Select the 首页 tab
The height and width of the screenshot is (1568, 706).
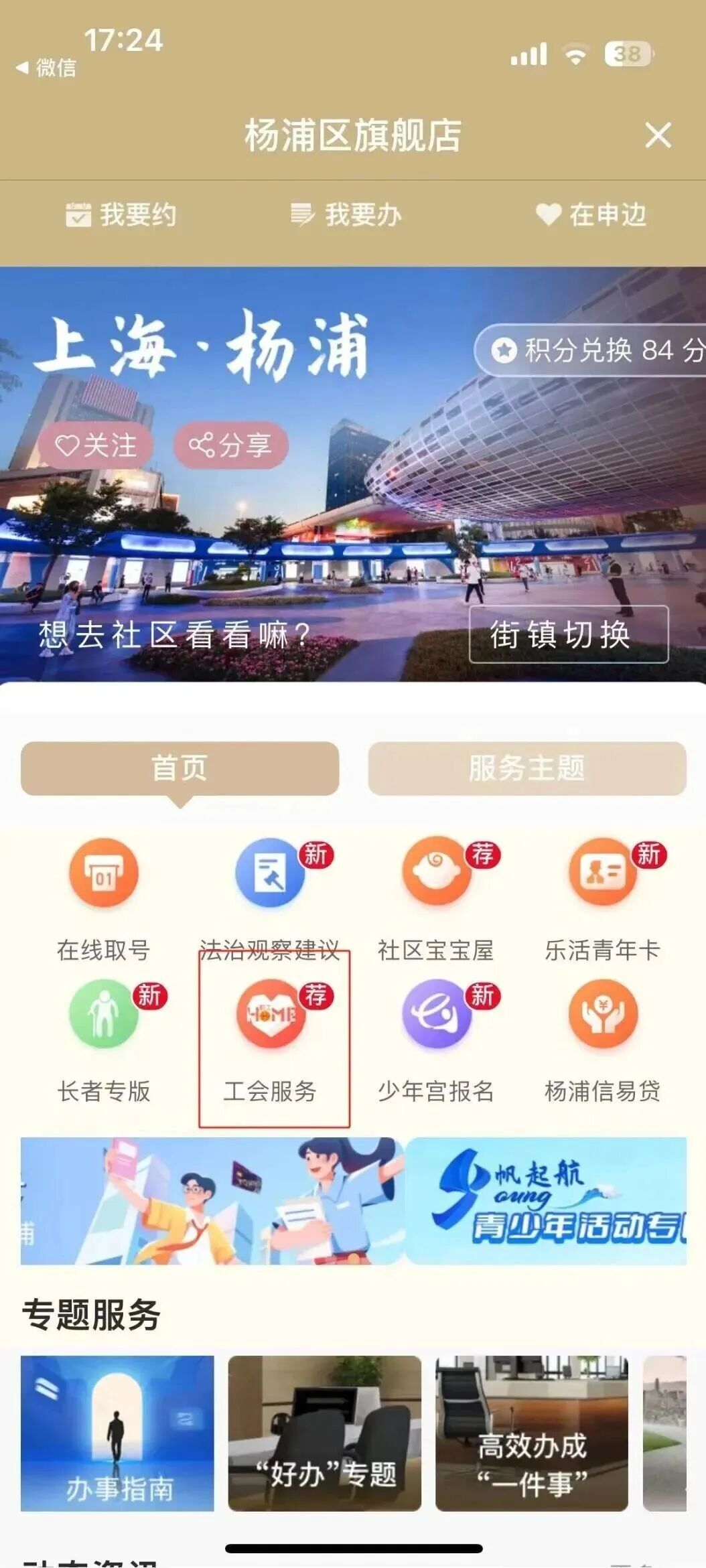tap(180, 768)
